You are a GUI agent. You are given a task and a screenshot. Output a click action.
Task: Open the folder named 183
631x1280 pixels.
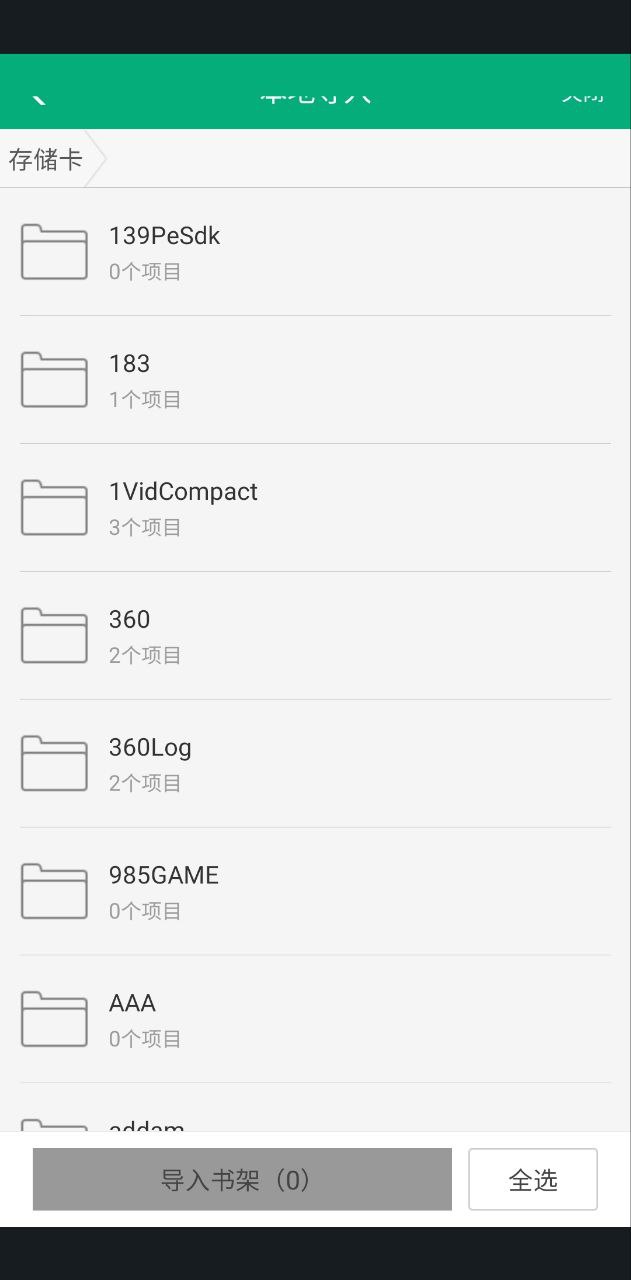[x=315, y=380]
